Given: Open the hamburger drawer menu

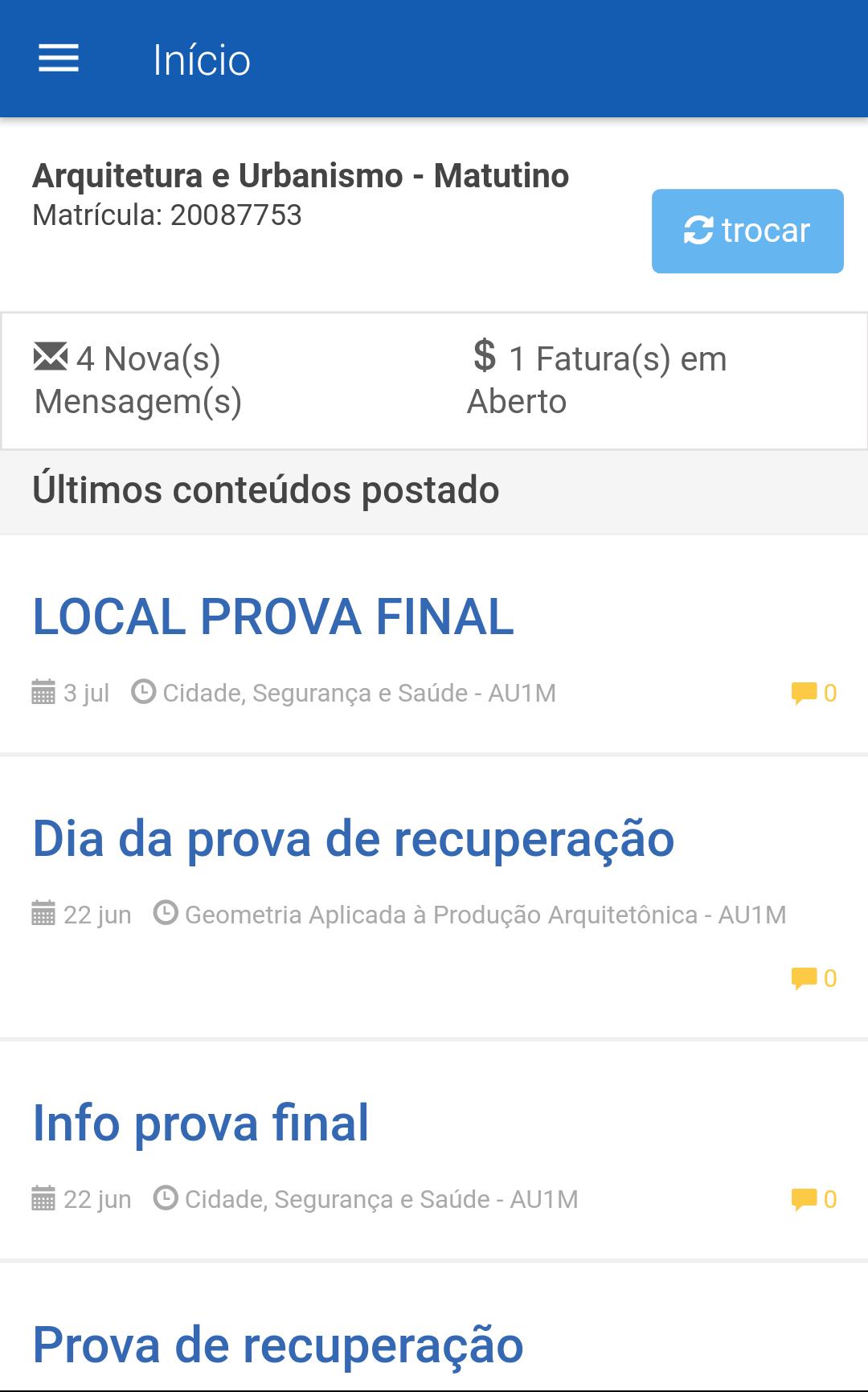Looking at the screenshot, I should [59, 59].
